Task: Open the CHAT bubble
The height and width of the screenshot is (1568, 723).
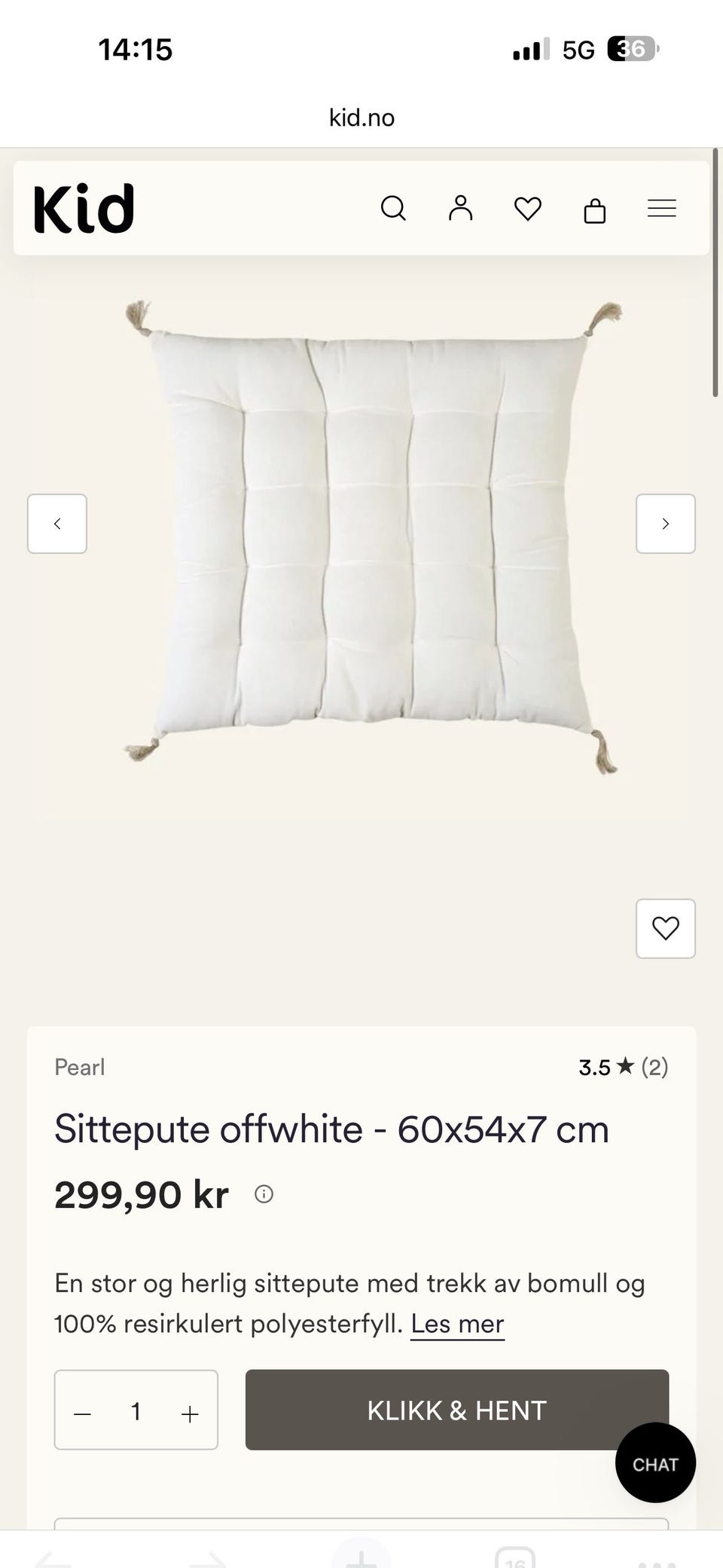Action: tap(655, 1463)
